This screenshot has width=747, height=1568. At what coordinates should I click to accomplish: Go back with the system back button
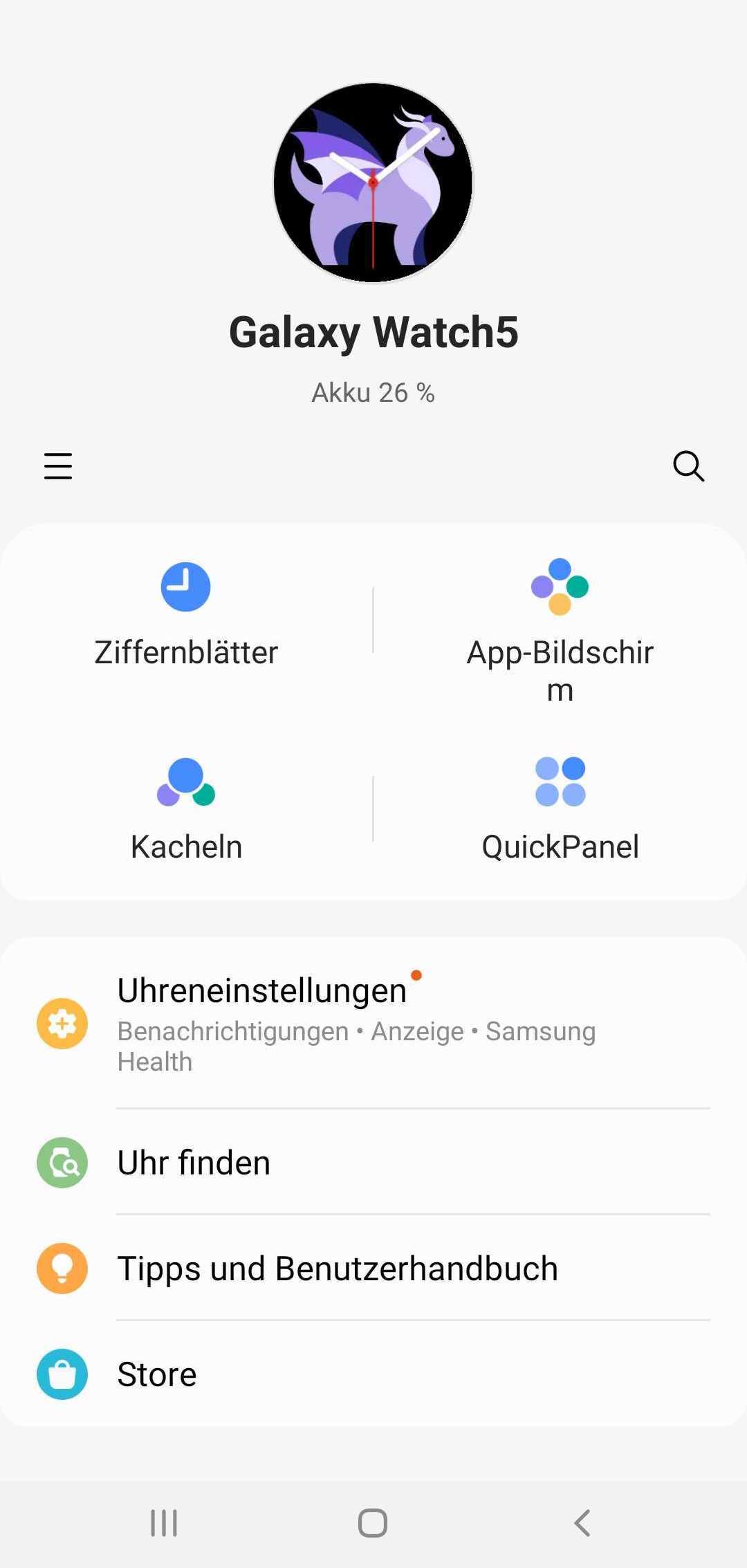pos(582,1522)
